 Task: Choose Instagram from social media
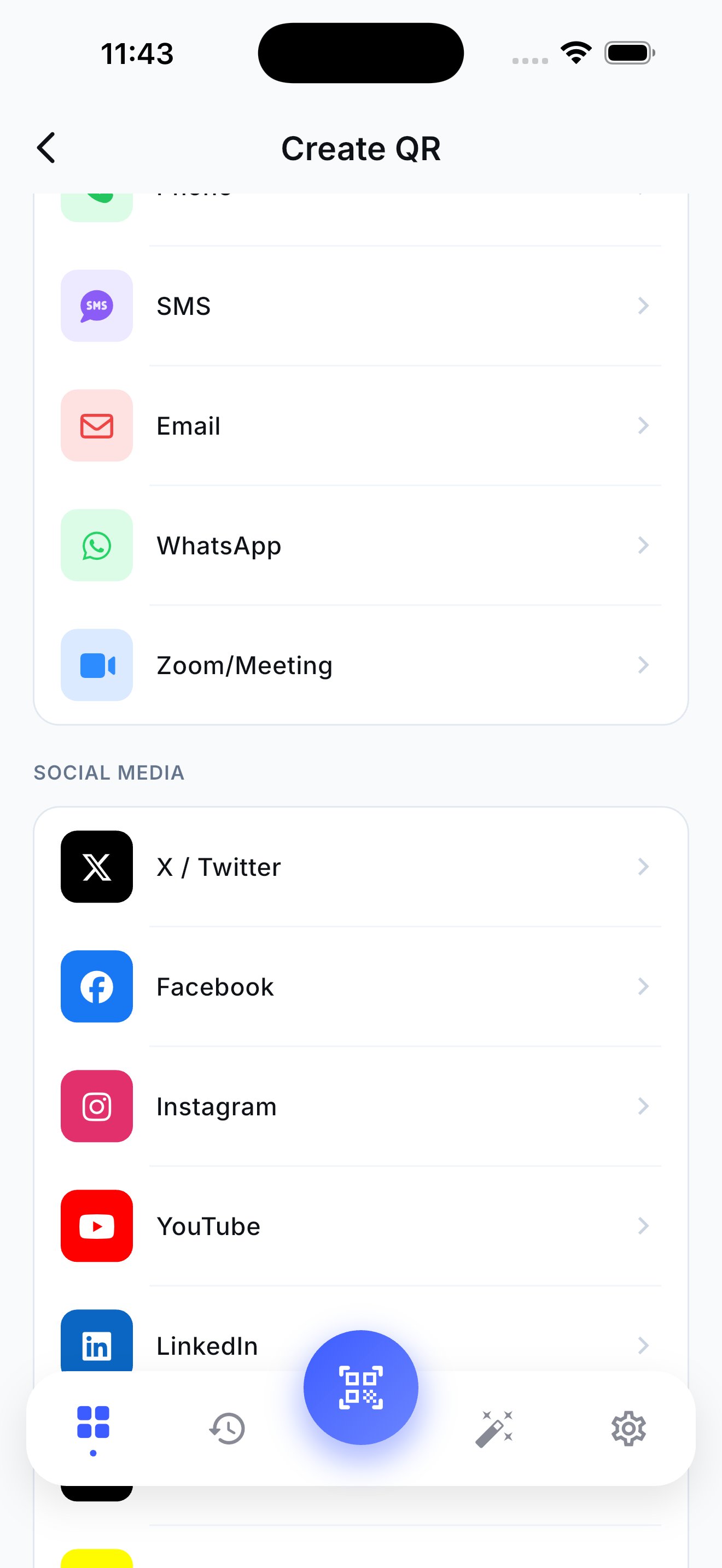360,1107
